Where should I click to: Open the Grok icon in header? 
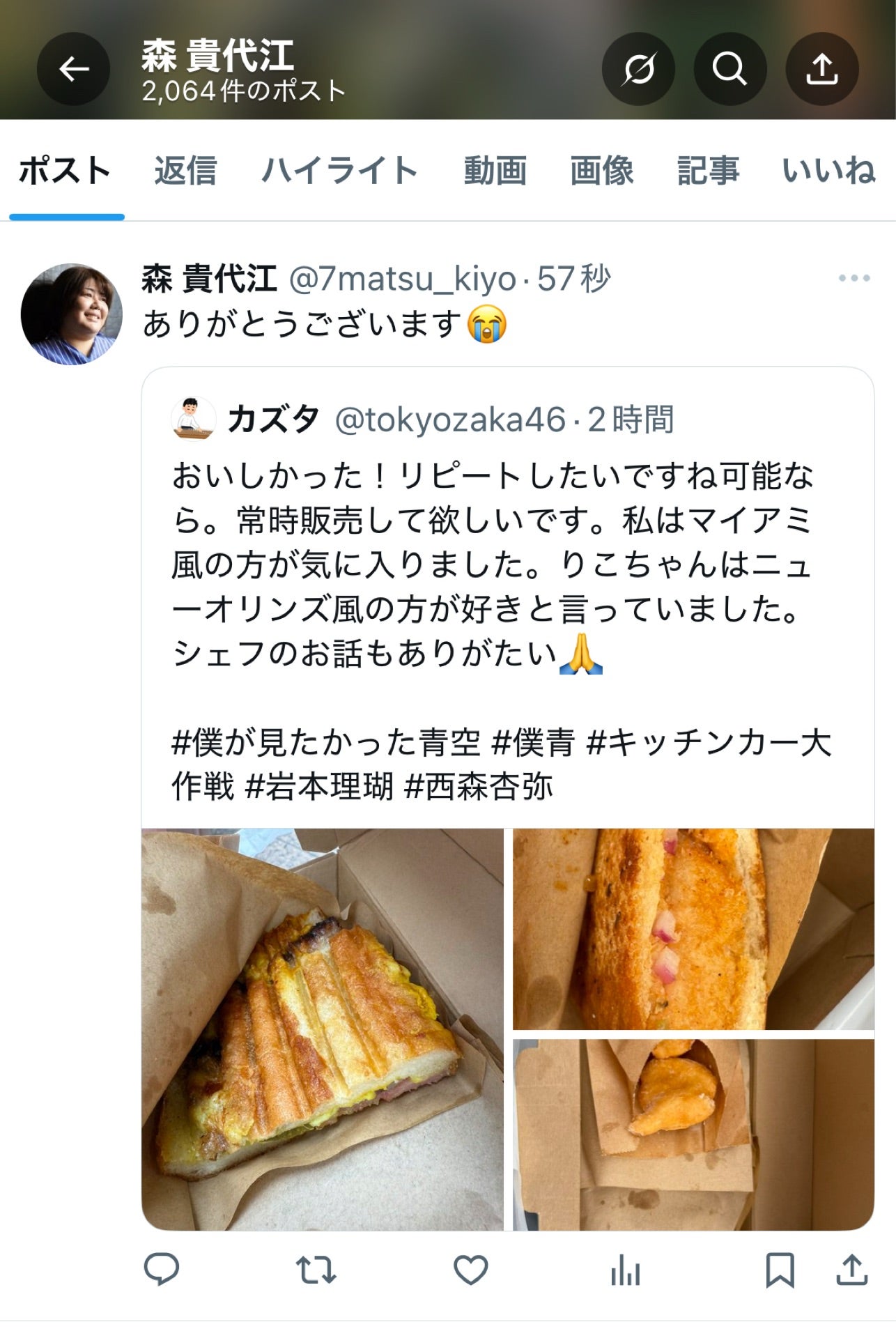click(x=638, y=69)
